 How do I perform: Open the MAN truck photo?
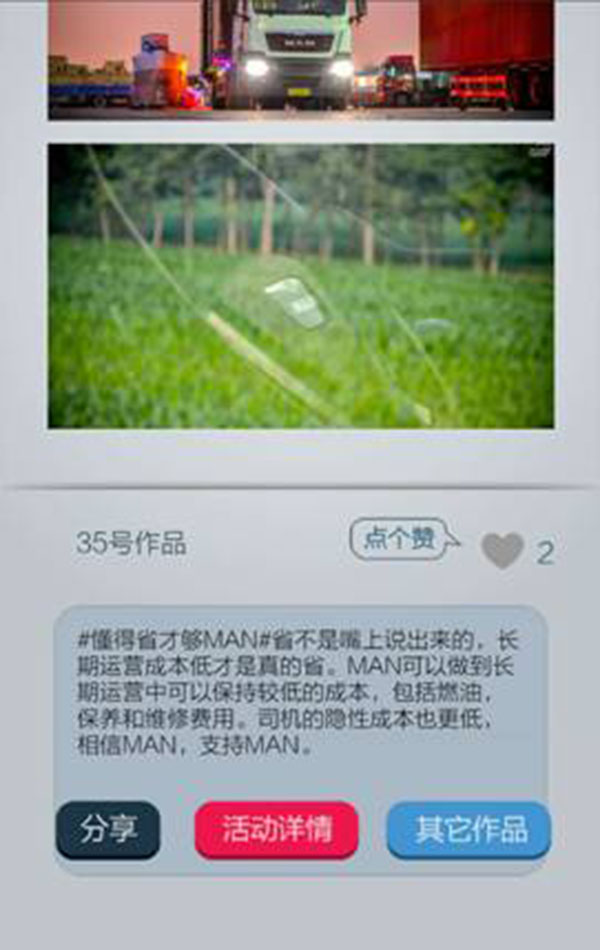[300, 58]
